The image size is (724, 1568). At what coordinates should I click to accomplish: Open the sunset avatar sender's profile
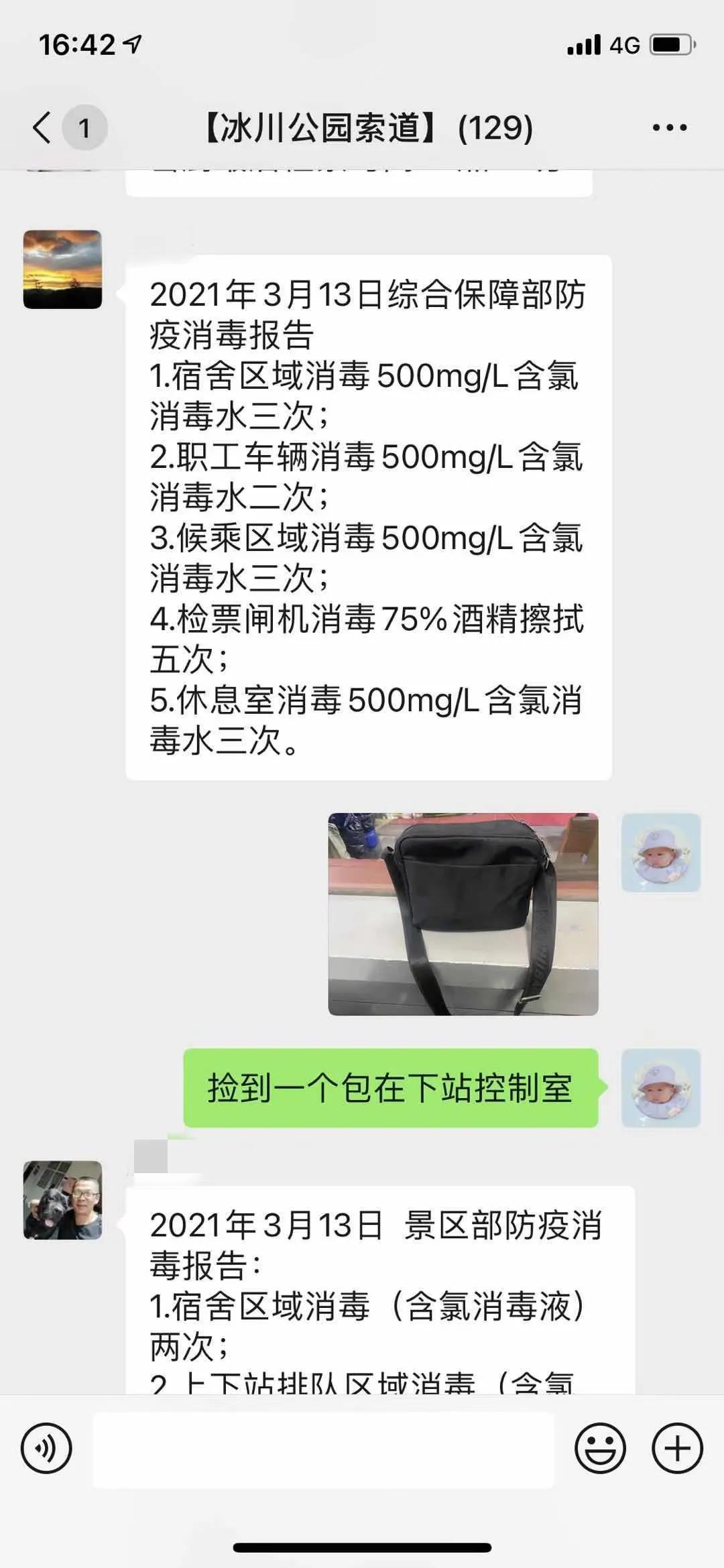(x=62, y=269)
